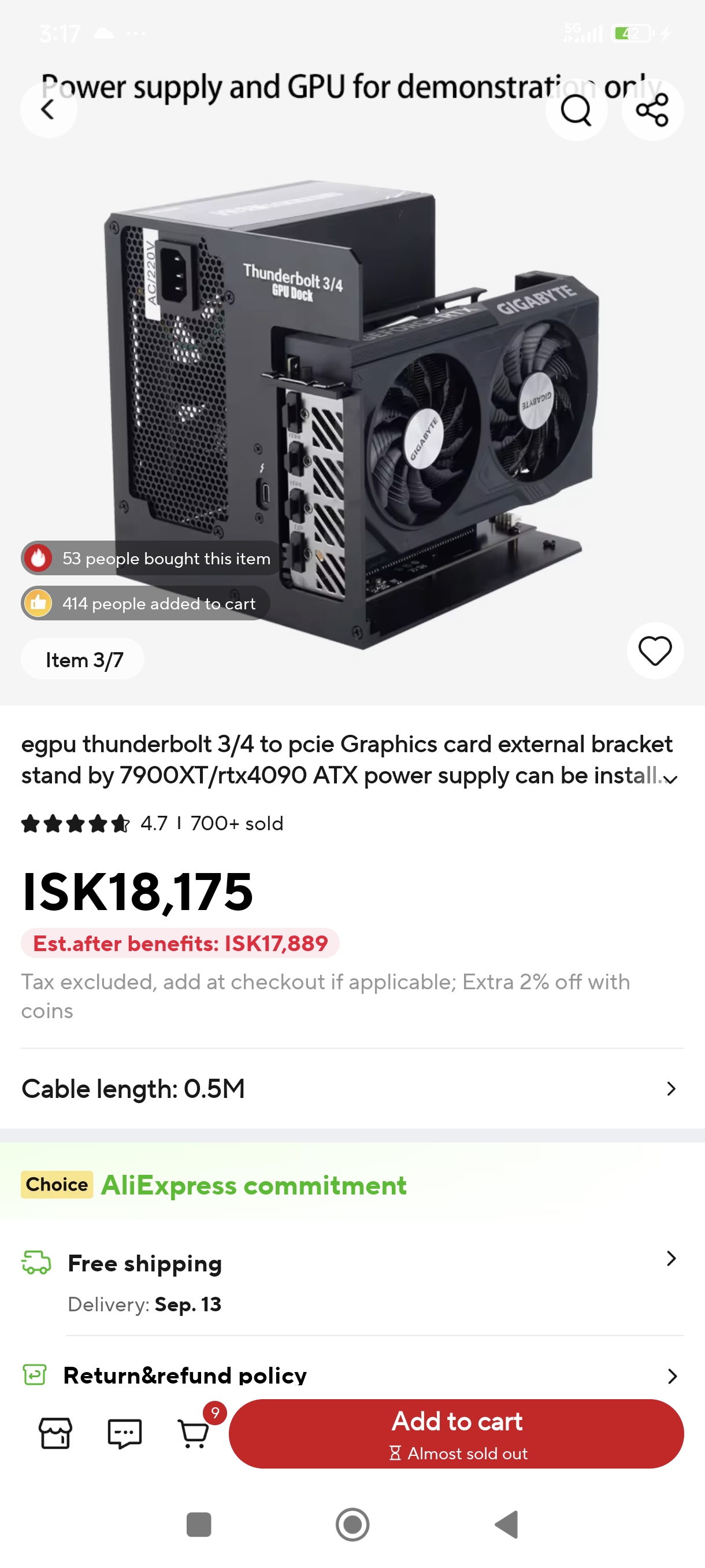Viewport: 705px width, 1568px height.
Task: Open the shopping cart
Action: tap(194, 1434)
